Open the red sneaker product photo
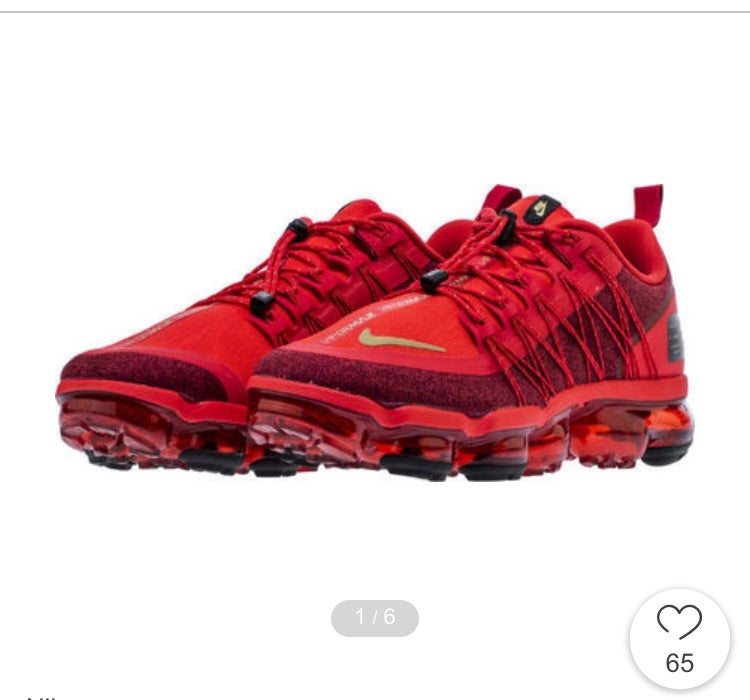Image resolution: width=750 pixels, height=700 pixels. pos(375,335)
